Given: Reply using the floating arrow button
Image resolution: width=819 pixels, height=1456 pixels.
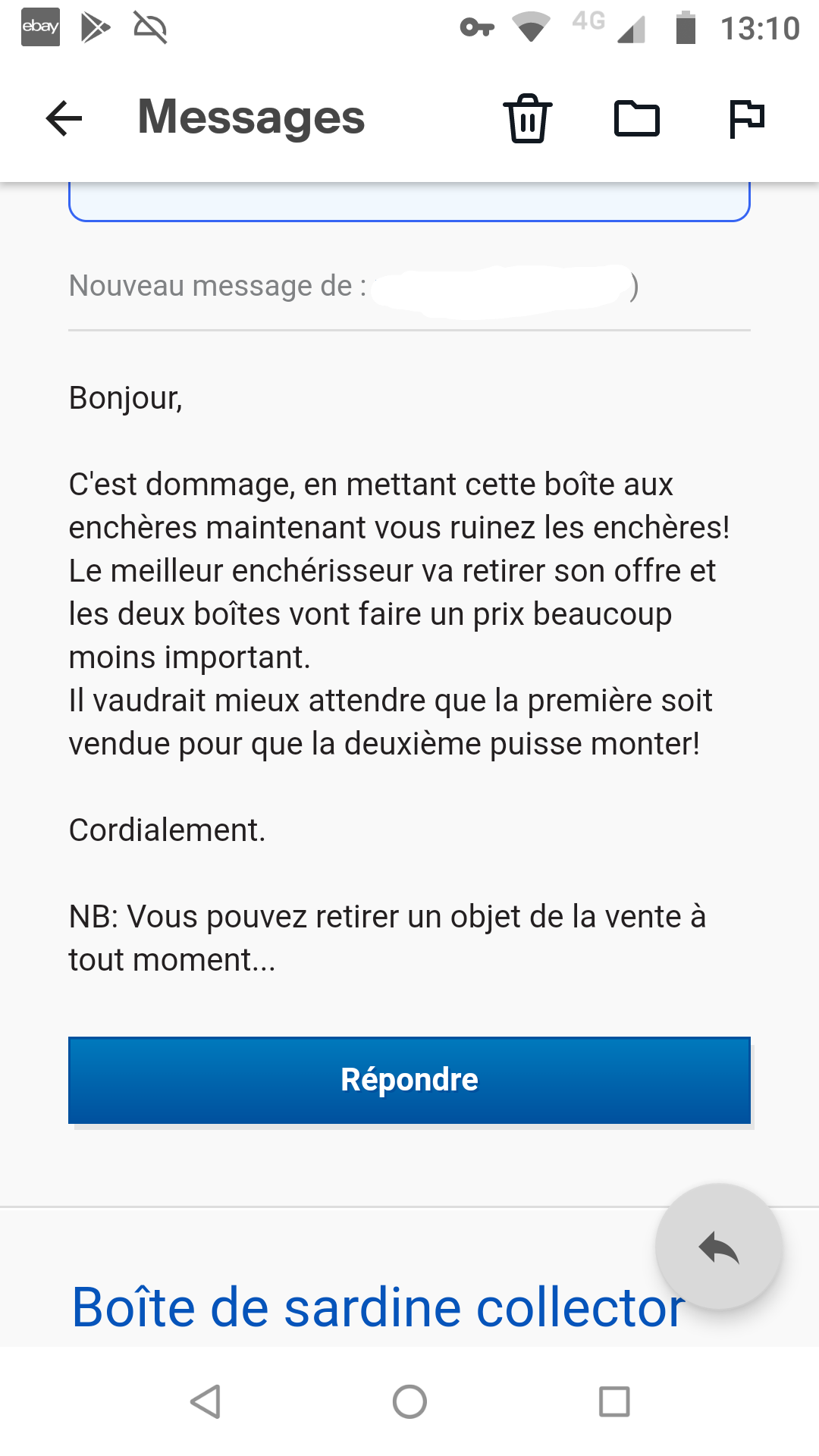Looking at the screenshot, I should coord(718,1247).
